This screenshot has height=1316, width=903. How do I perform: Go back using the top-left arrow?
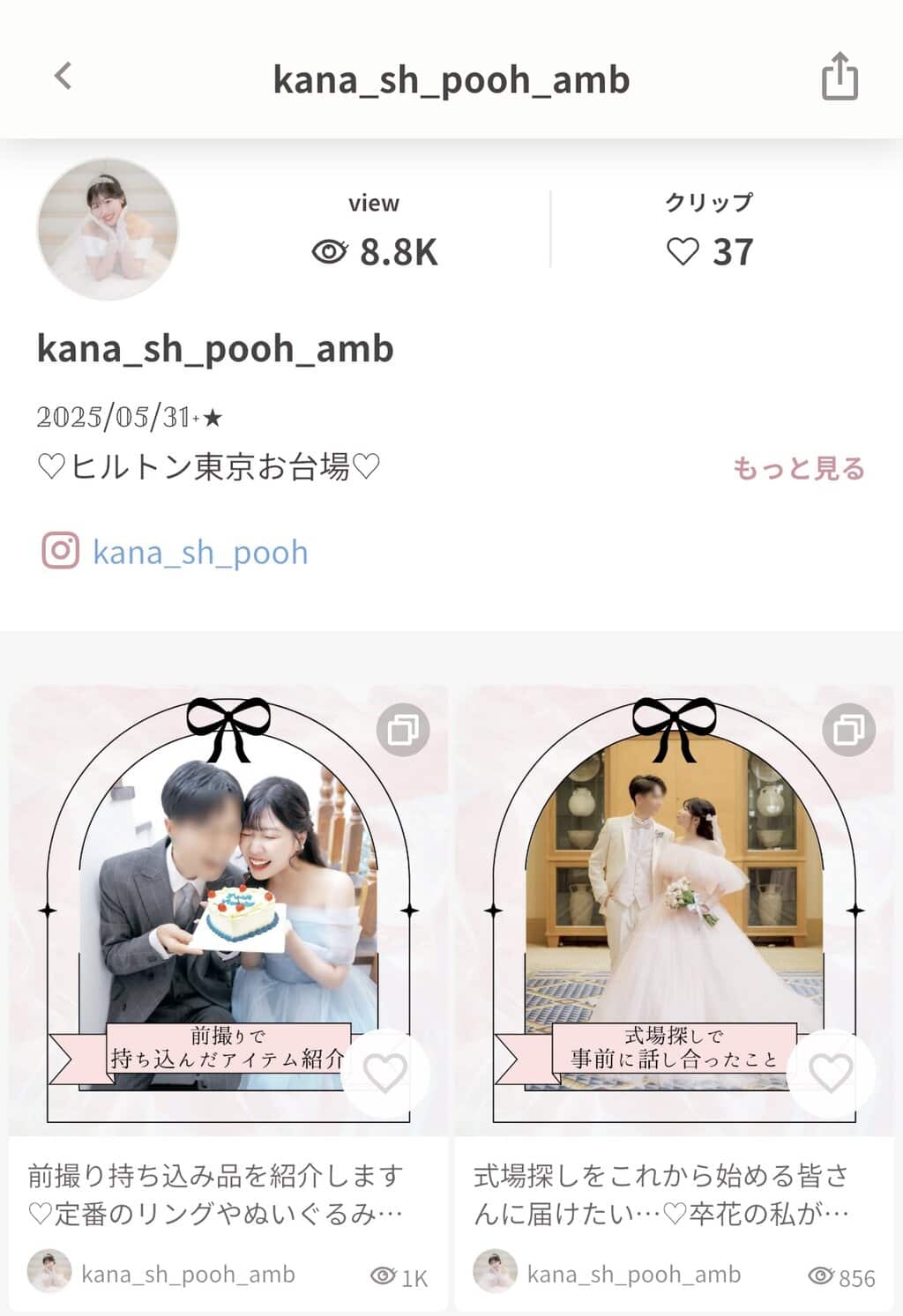click(63, 77)
